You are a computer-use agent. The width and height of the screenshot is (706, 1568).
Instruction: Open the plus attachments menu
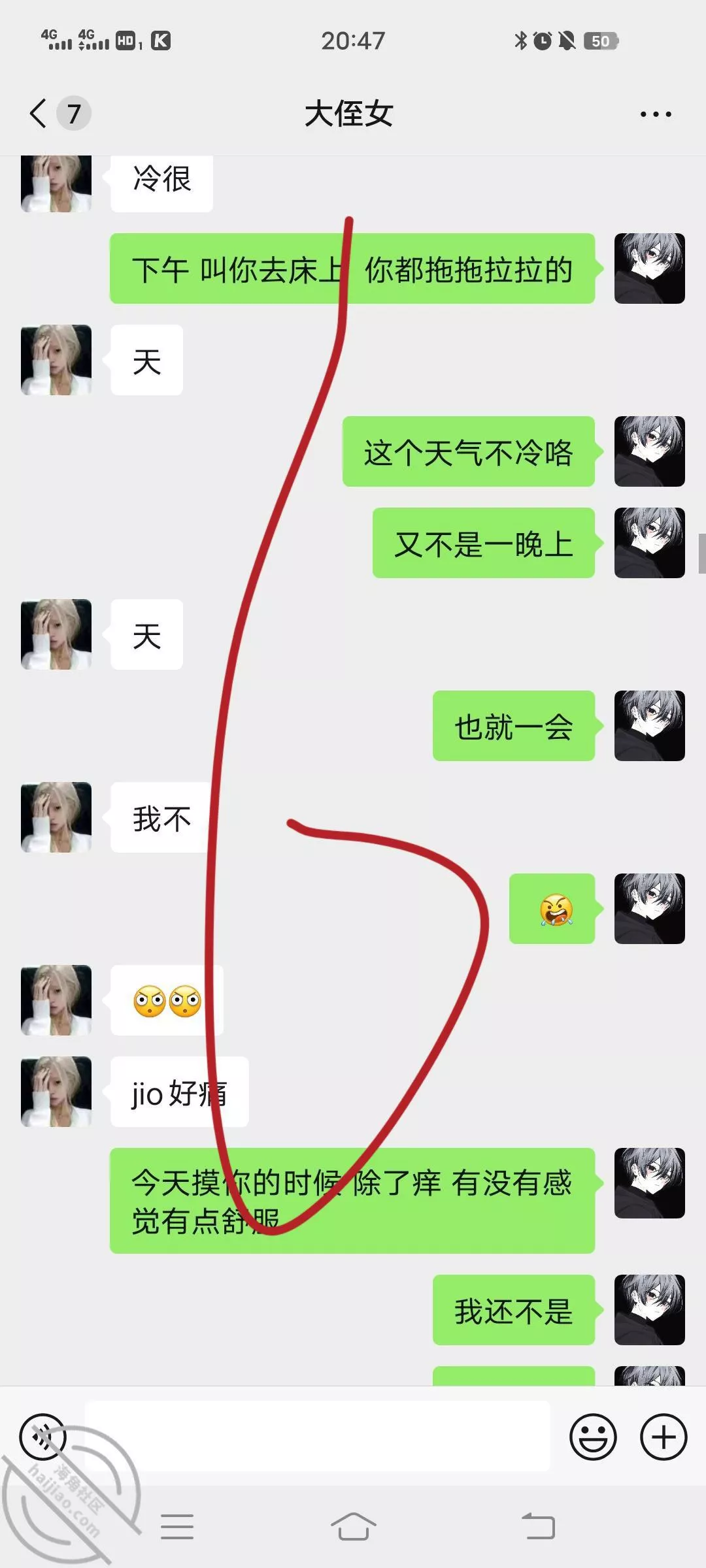664,1437
